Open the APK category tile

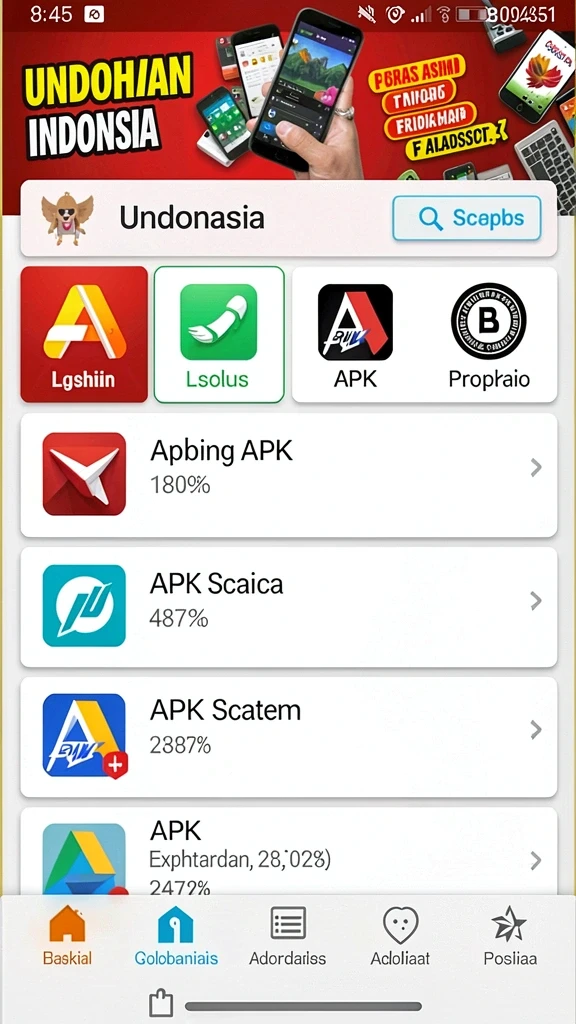[x=355, y=334]
